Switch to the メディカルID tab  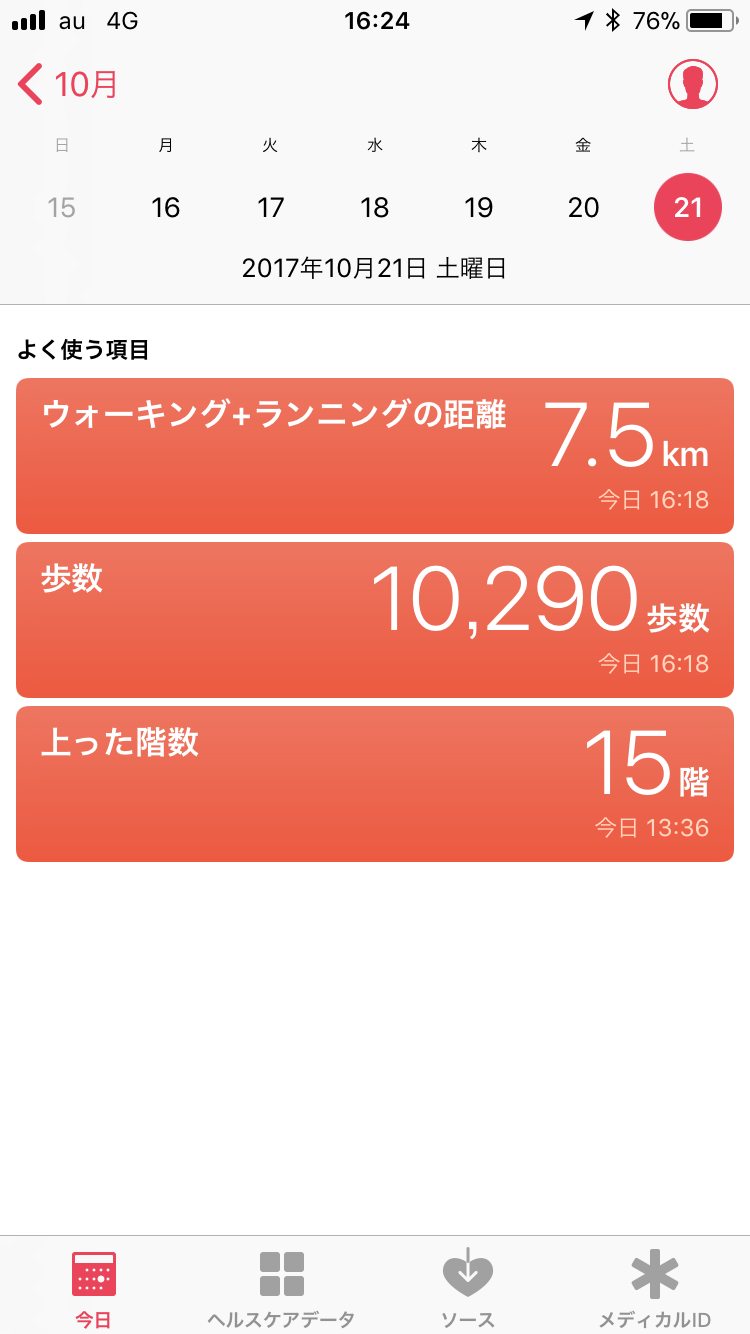click(x=655, y=1289)
